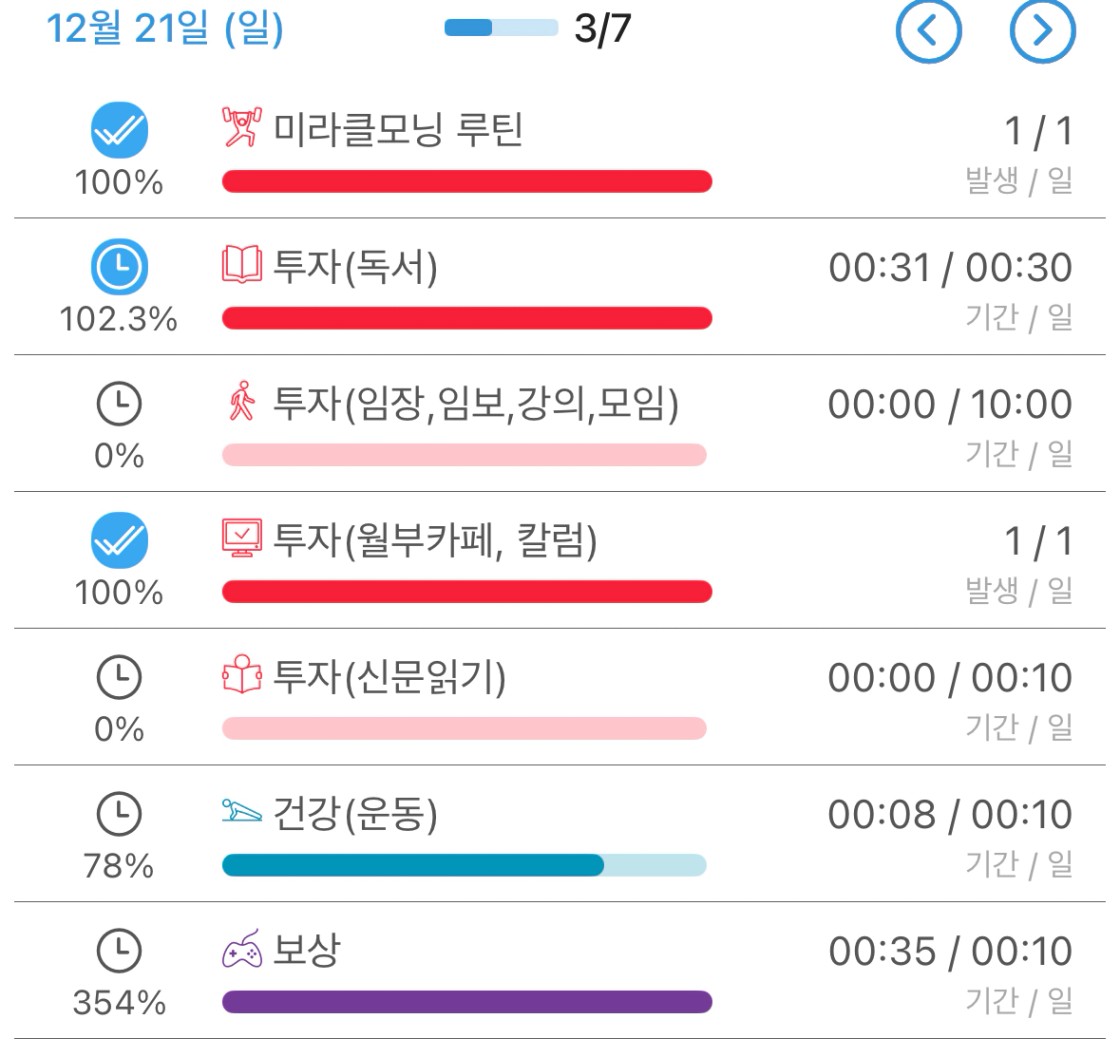Tap the checkmark for 미라클모닝 루틴
This screenshot has width=1120, height=1057.
pyautogui.click(x=119, y=131)
